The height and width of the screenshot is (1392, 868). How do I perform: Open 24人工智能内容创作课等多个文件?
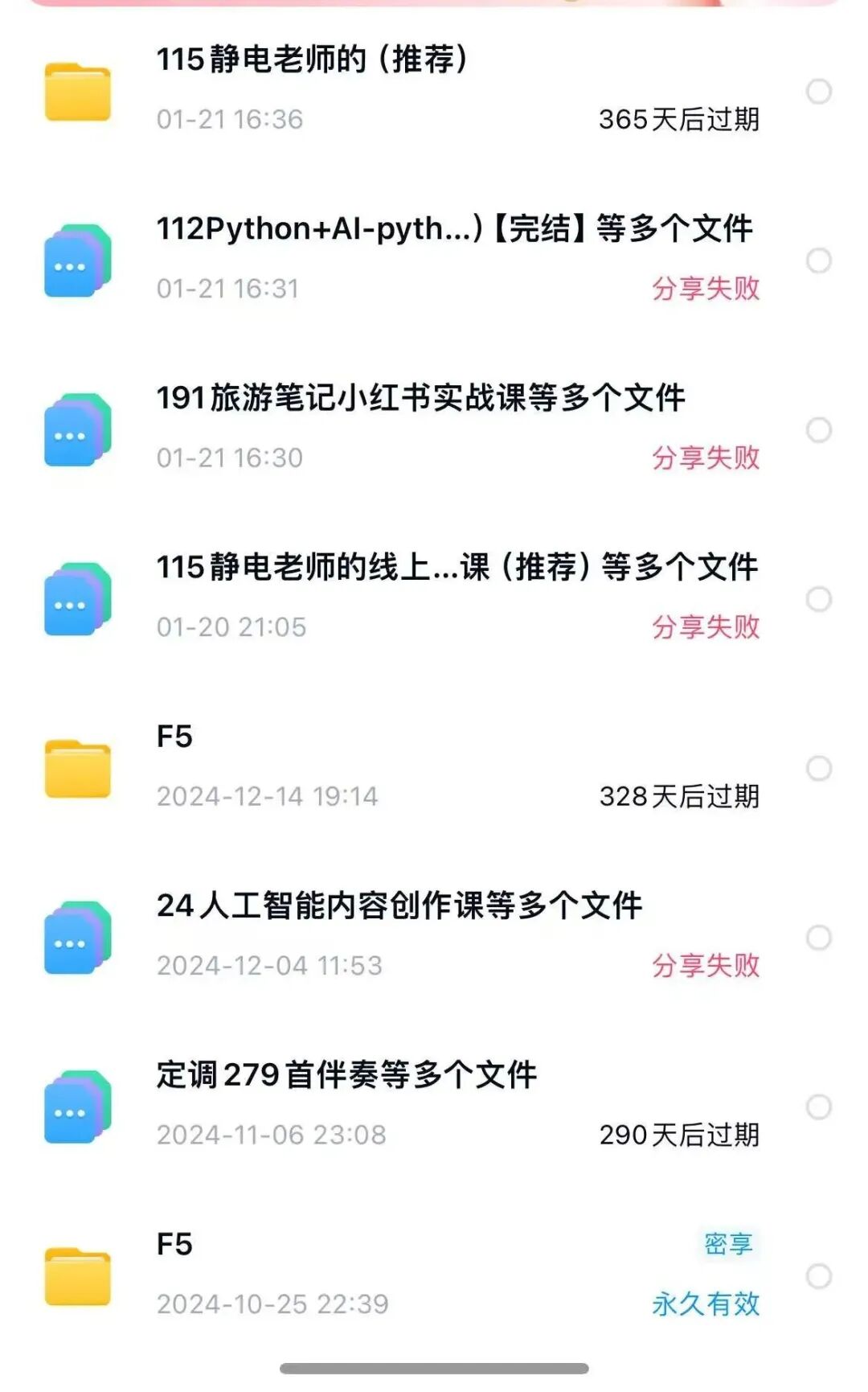(x=402, y=936)
